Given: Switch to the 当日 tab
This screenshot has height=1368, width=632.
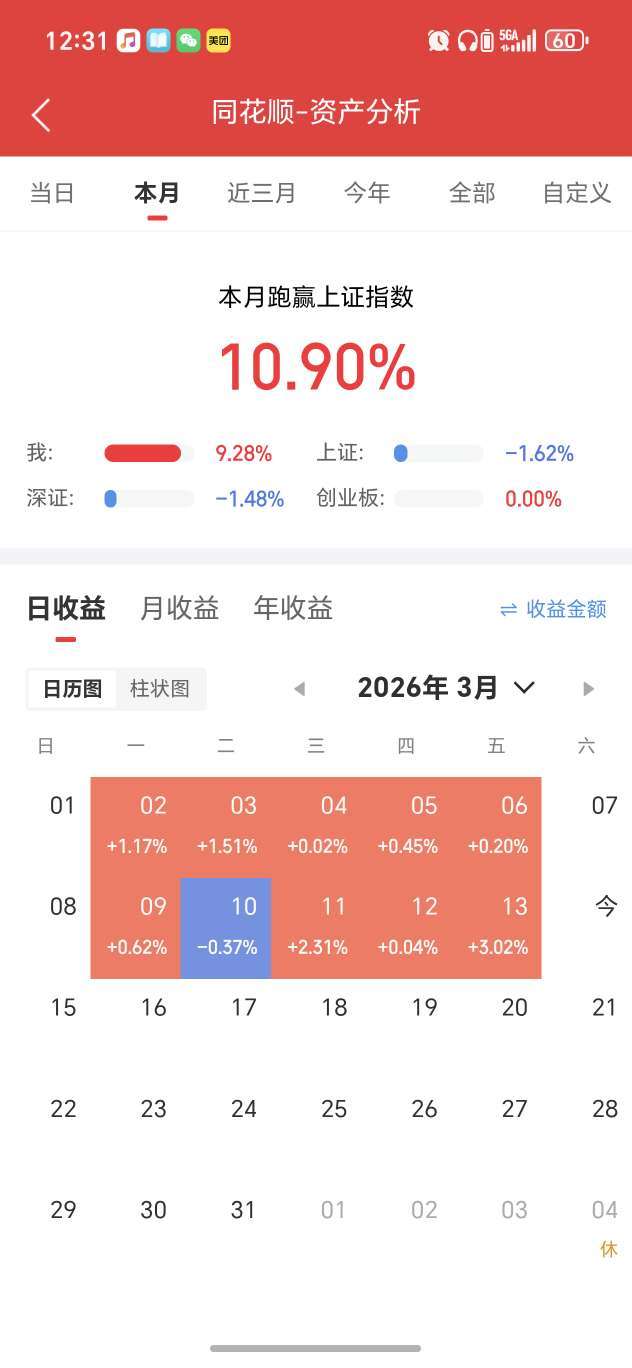Looking at the screenshot, I should 52,193.
